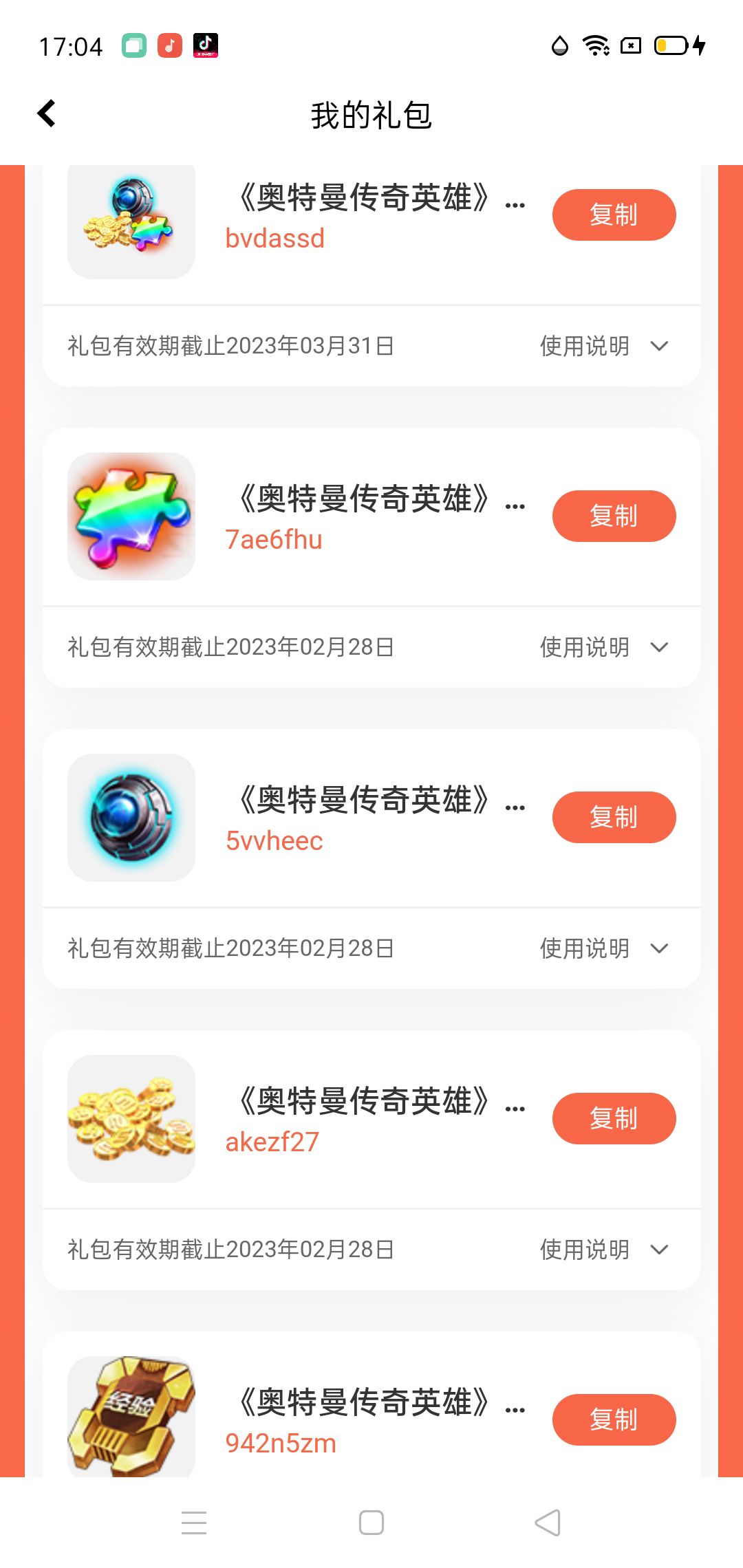The image size is (743, 1568).
Task: Go back from 我的礼包 page
Action: click(x=47, y=114)
